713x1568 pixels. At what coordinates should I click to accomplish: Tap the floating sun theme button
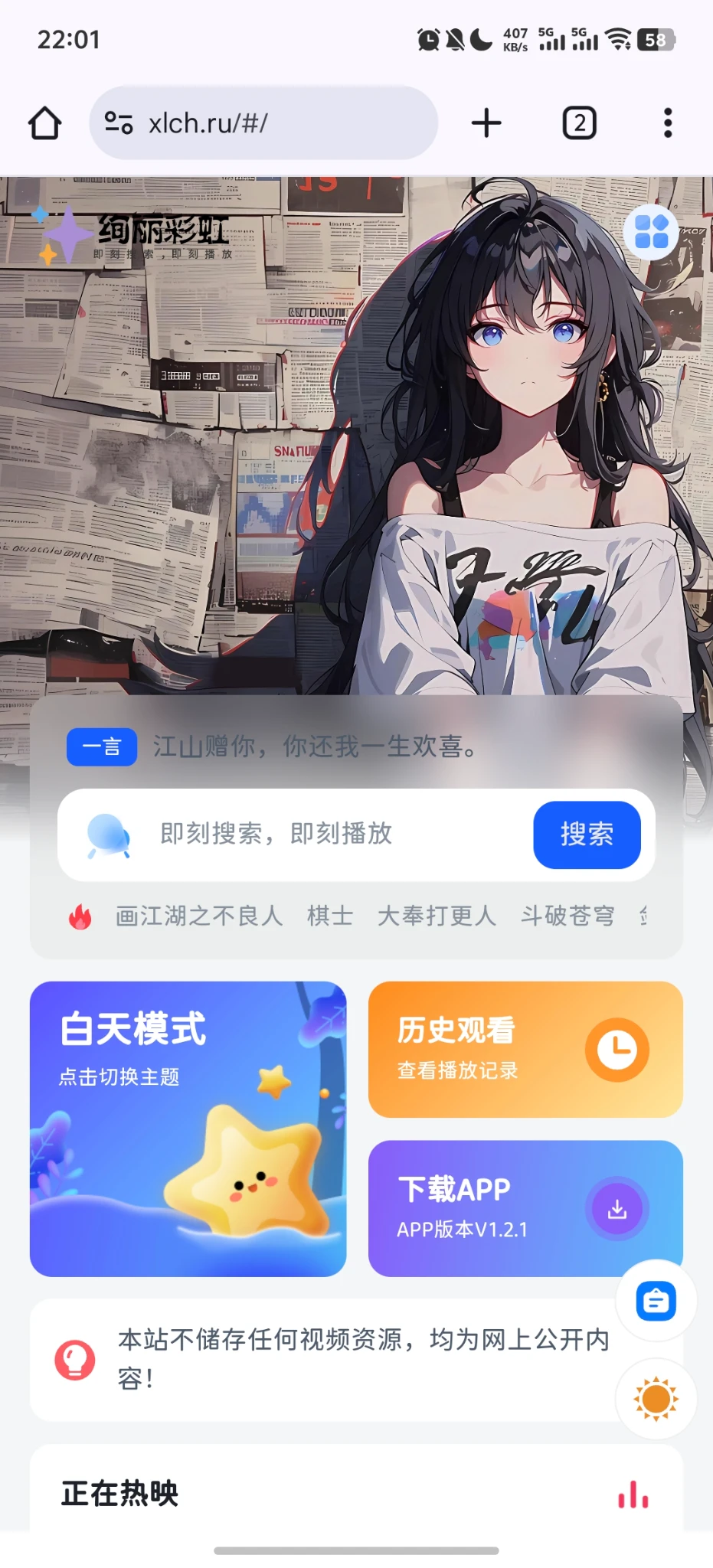coord(656,1399)
